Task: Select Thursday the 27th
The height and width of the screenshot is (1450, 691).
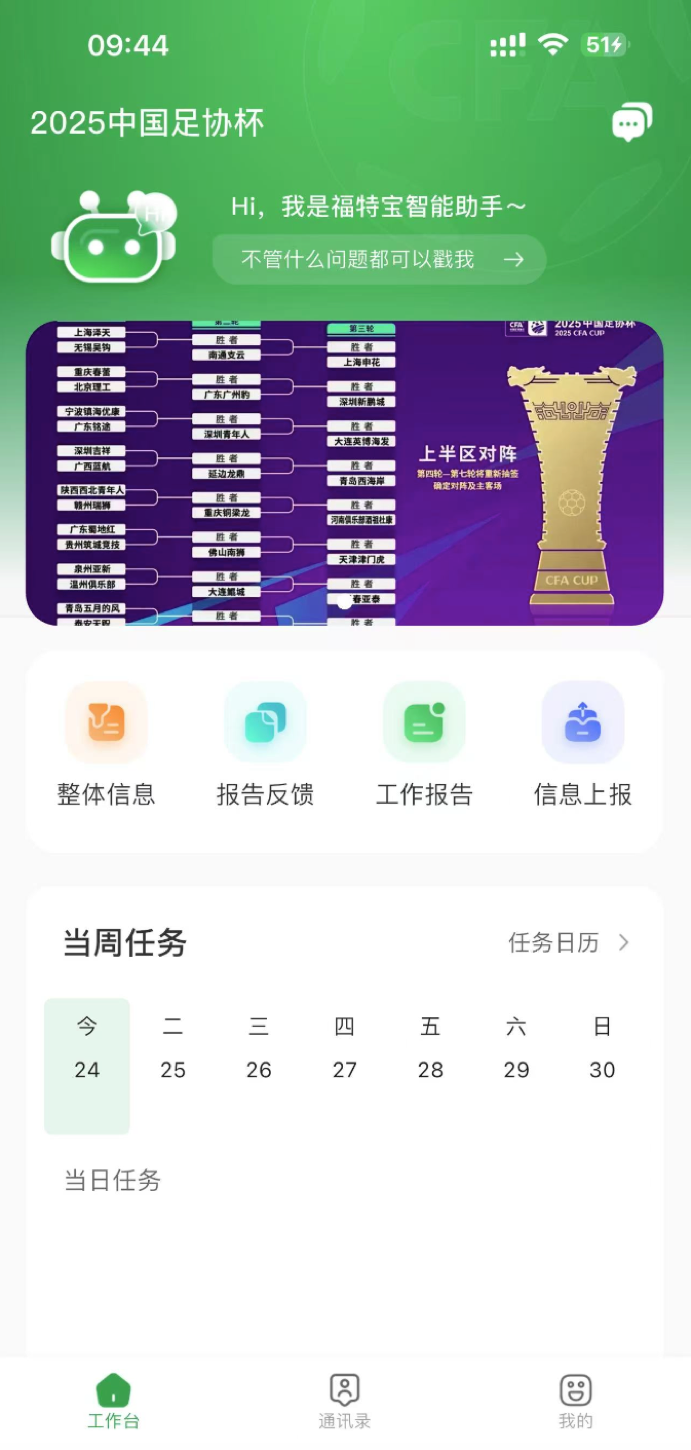Action: [x=345, y=1050]
